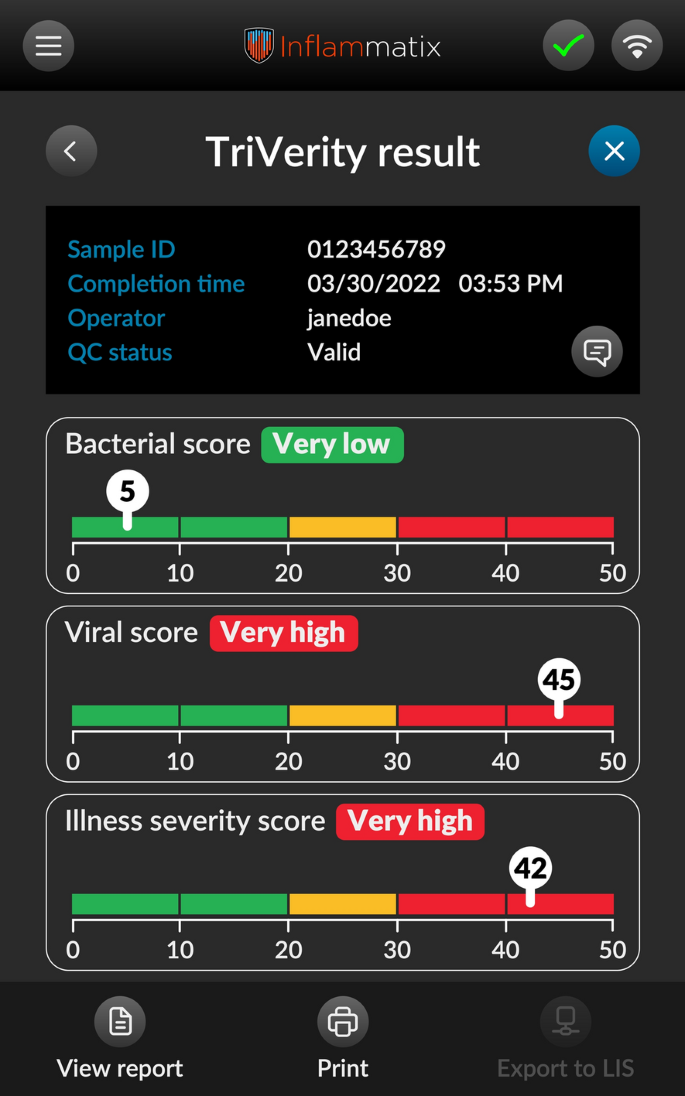
Task: Print the TriVerity result
Action: coord(343,1040)
